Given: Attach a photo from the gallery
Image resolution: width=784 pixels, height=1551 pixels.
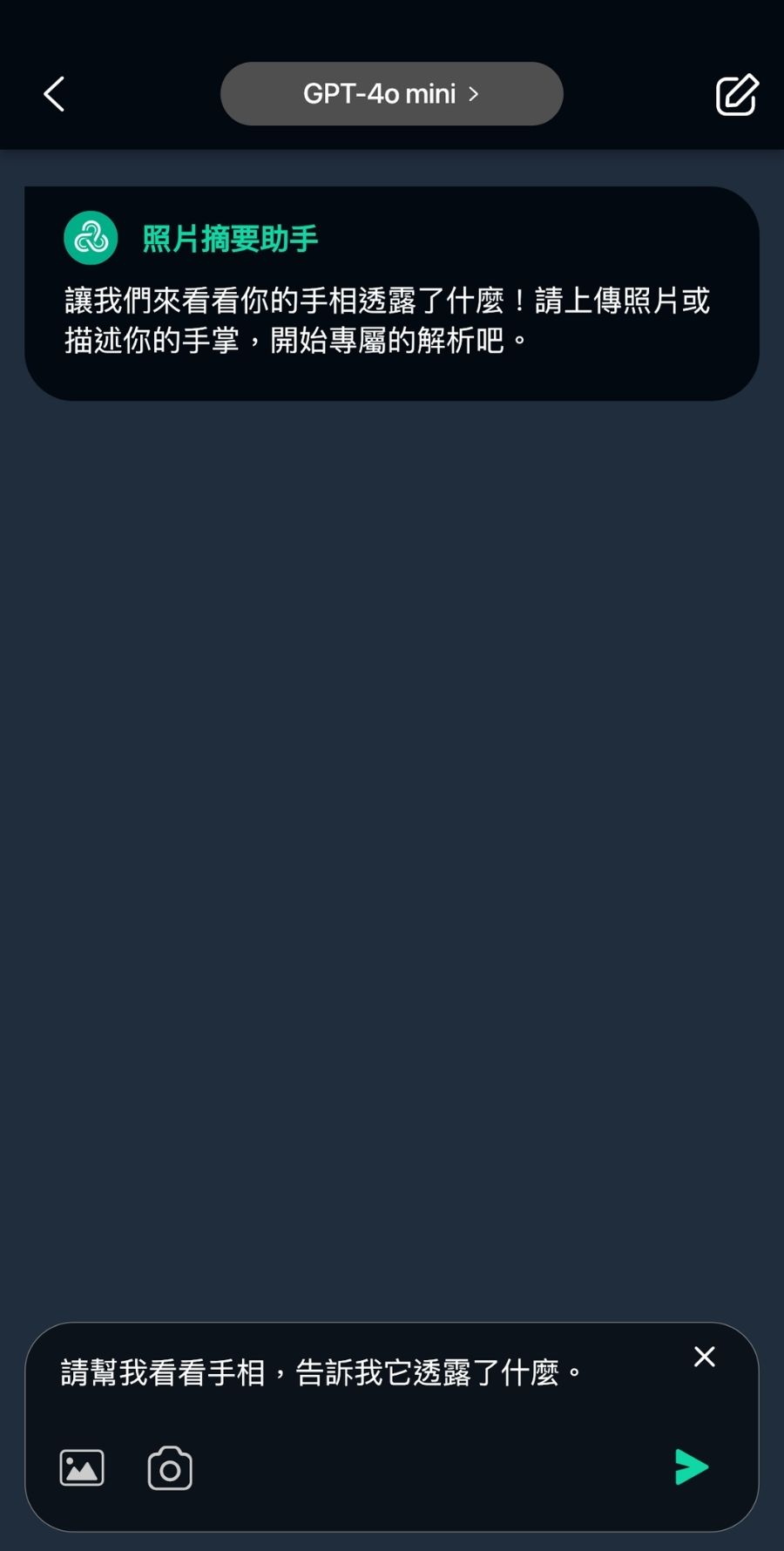Looking at the screenshot, I should coord(82,1468).
